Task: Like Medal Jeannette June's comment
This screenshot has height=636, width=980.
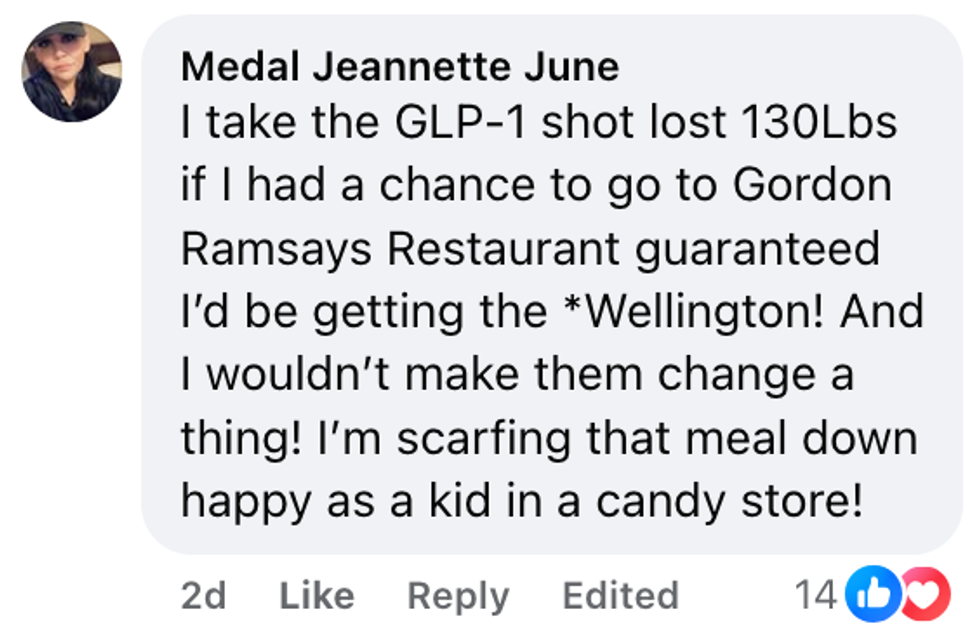Action: coord(316,596)
